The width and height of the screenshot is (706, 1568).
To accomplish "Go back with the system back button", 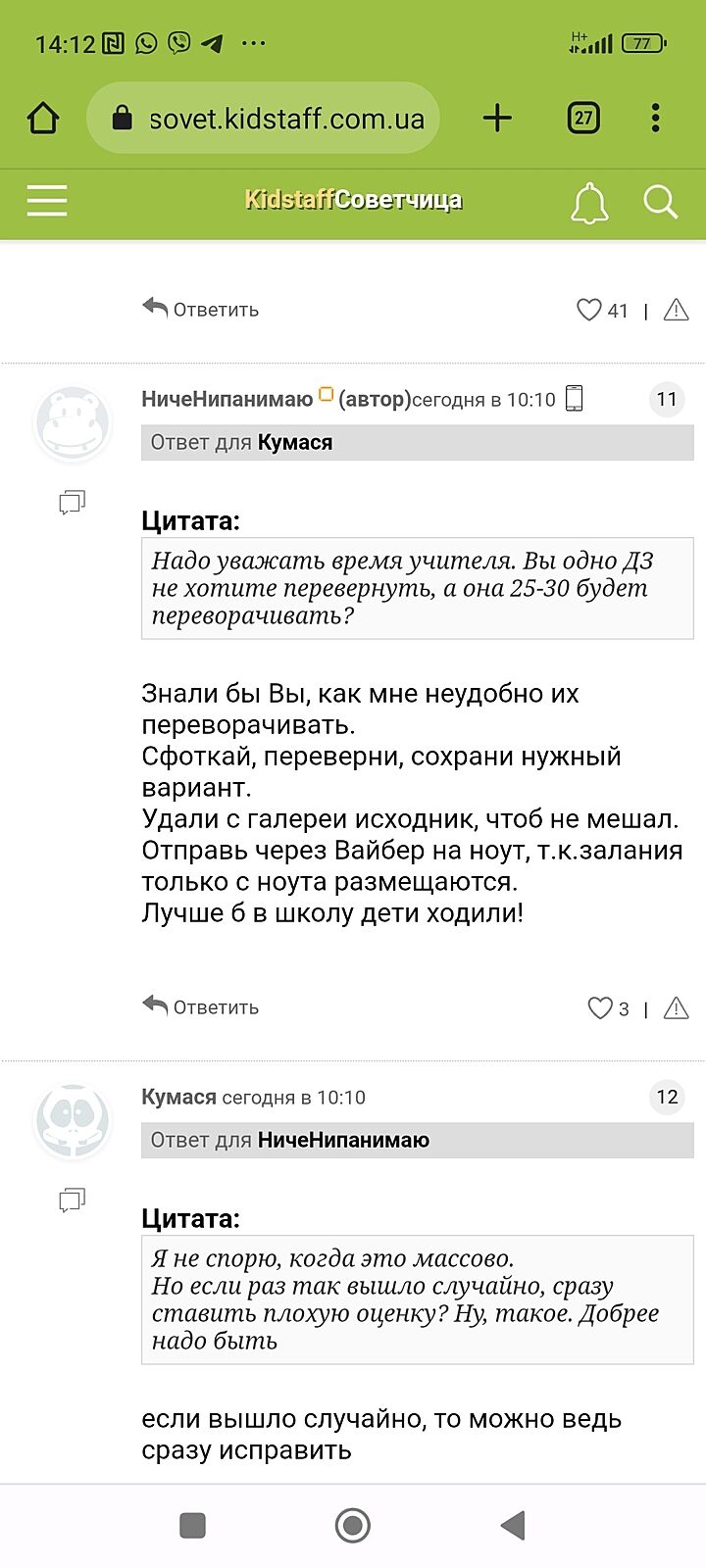I will (x=513, y=1525).
